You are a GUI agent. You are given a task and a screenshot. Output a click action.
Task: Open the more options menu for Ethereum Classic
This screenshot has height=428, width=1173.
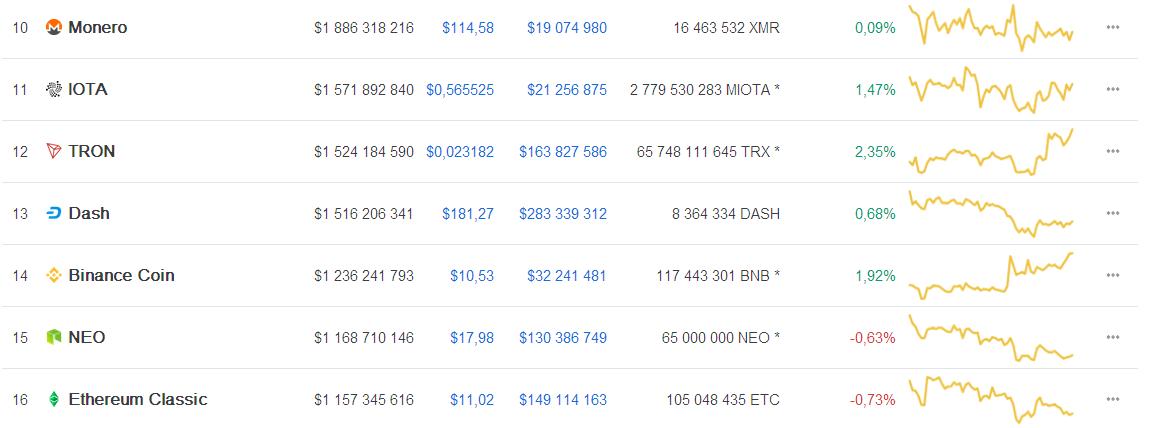pyautogui.click(x=1112, y=400)
